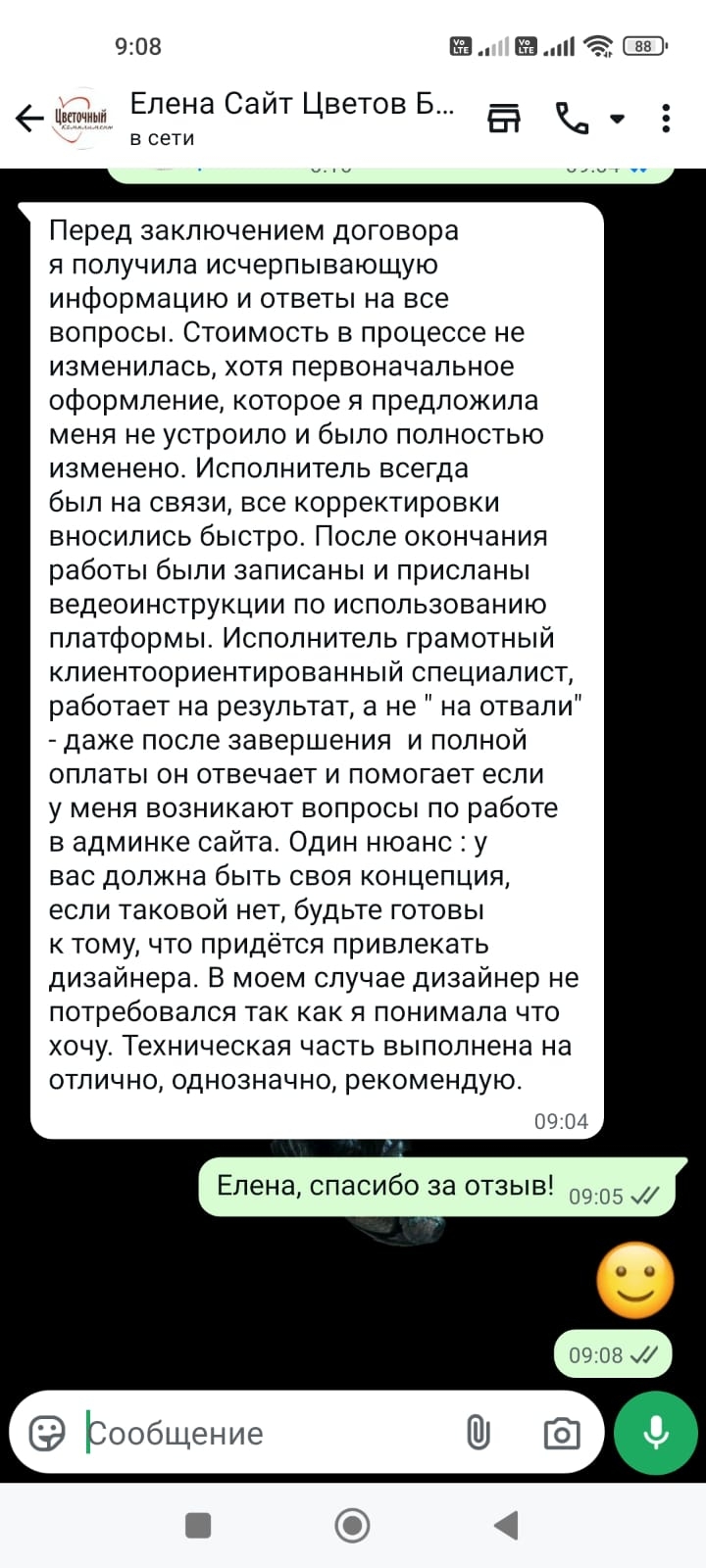Go to the system home screen
Screen dimensions: 706x1568
353,1525
